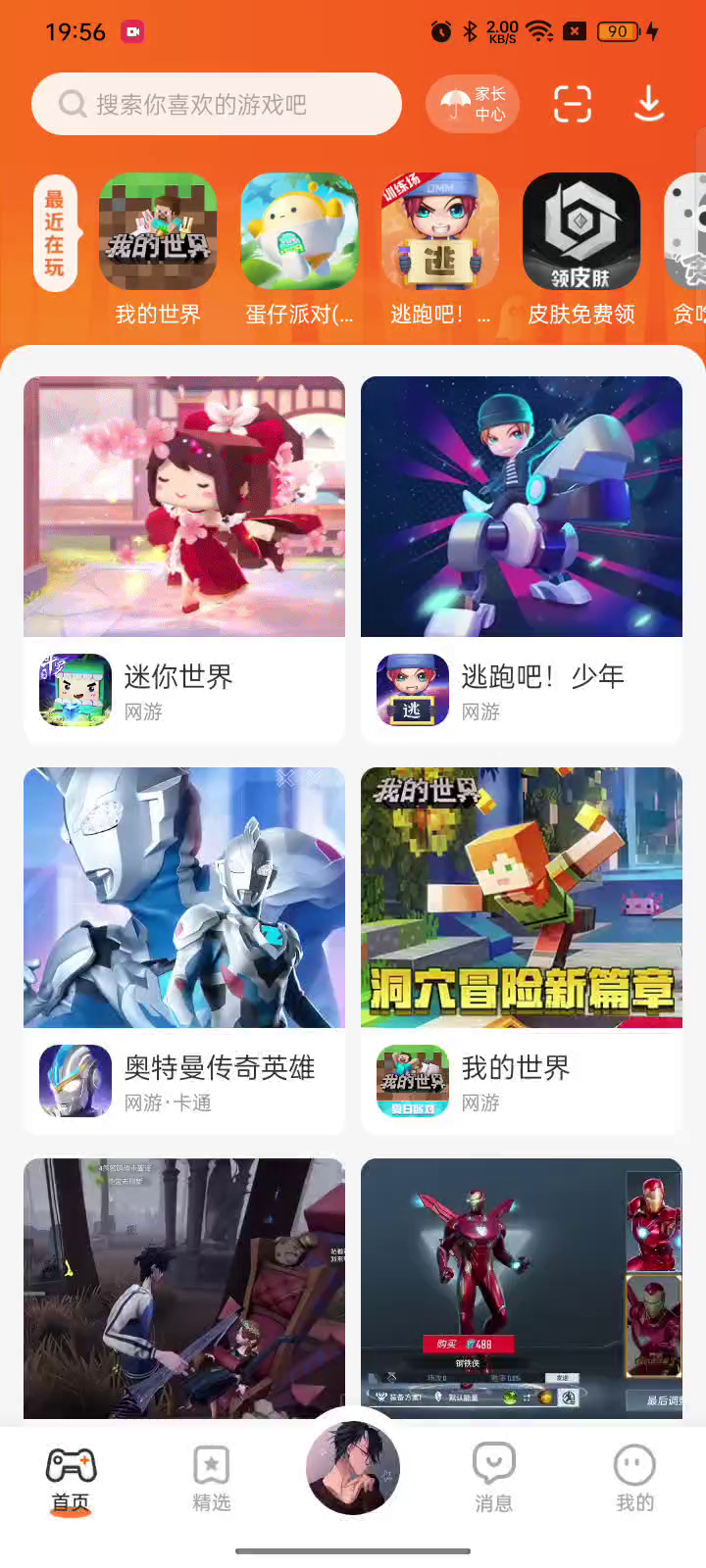Open the recently played 逃跑吧 game icon
Viewport: 706px width, 1568px height.
click(x=440, y=233)
